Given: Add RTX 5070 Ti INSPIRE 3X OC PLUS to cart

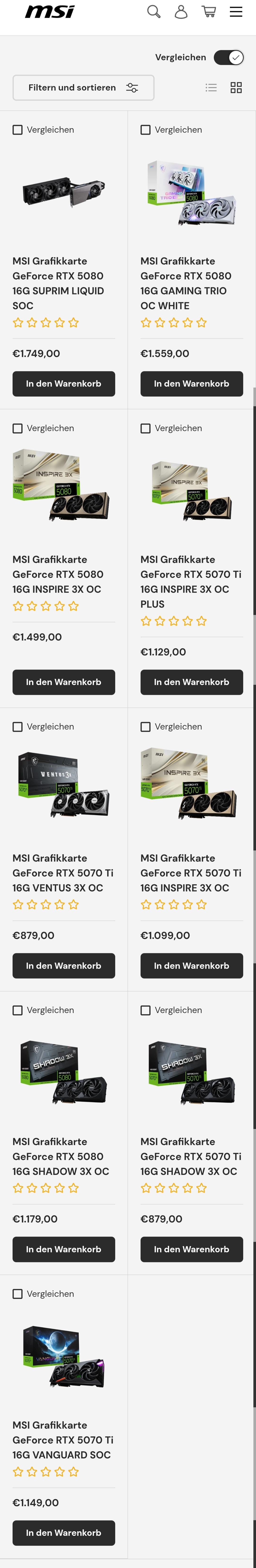Looking at the screenshot, I should point(191,682).
